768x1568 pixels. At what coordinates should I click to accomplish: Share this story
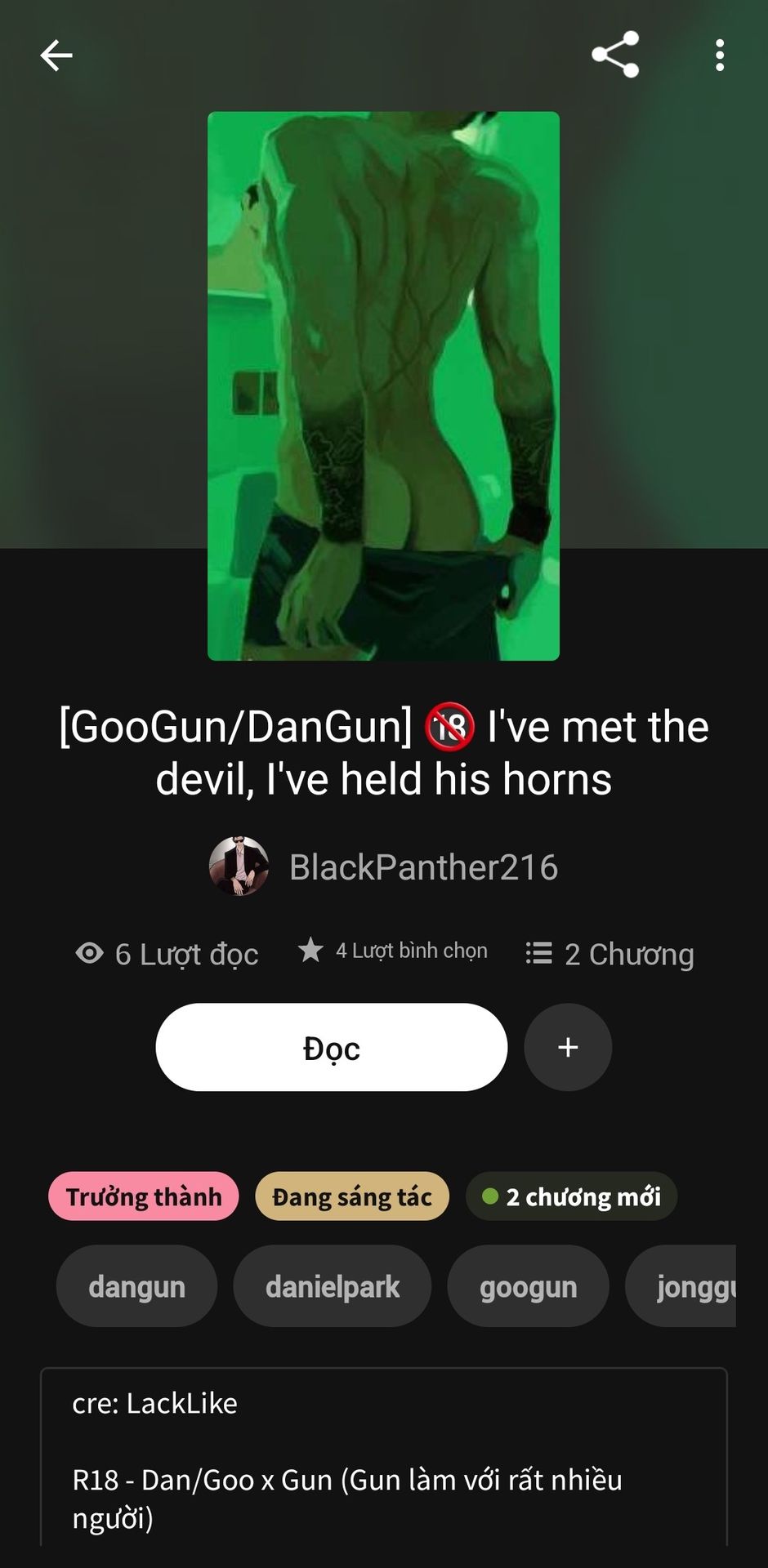[x=615, y=55]
